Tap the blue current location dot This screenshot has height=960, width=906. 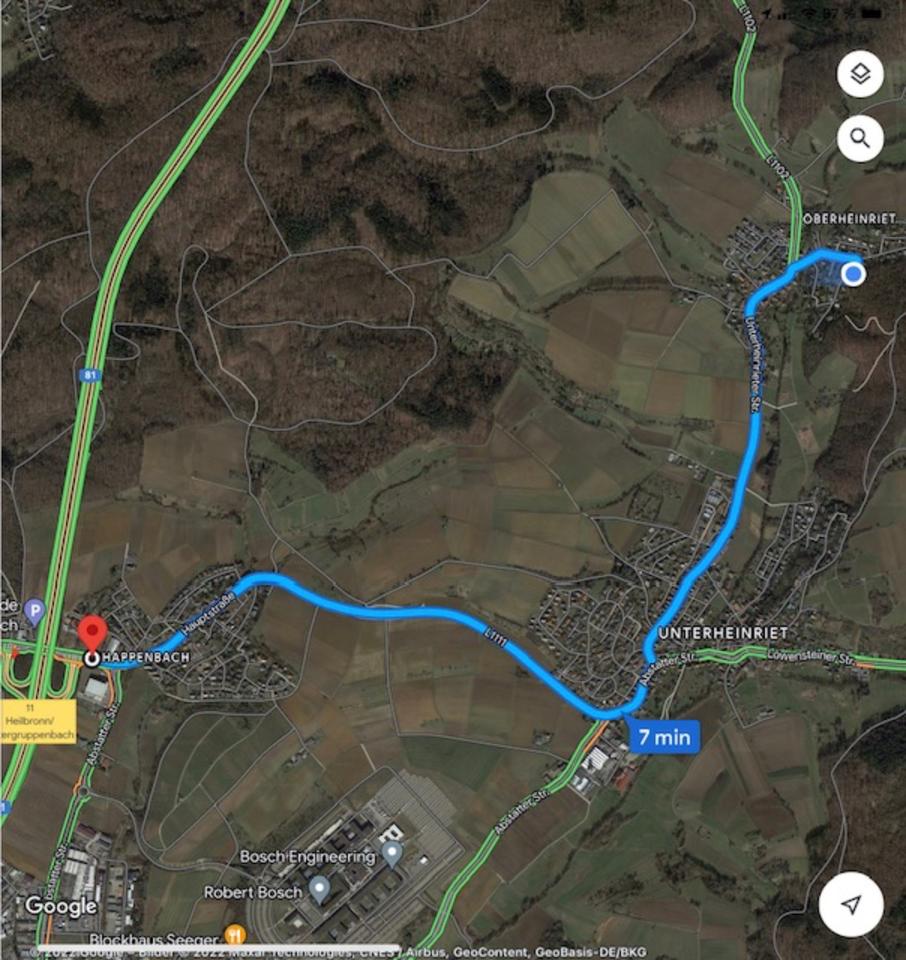pos(852,273)
